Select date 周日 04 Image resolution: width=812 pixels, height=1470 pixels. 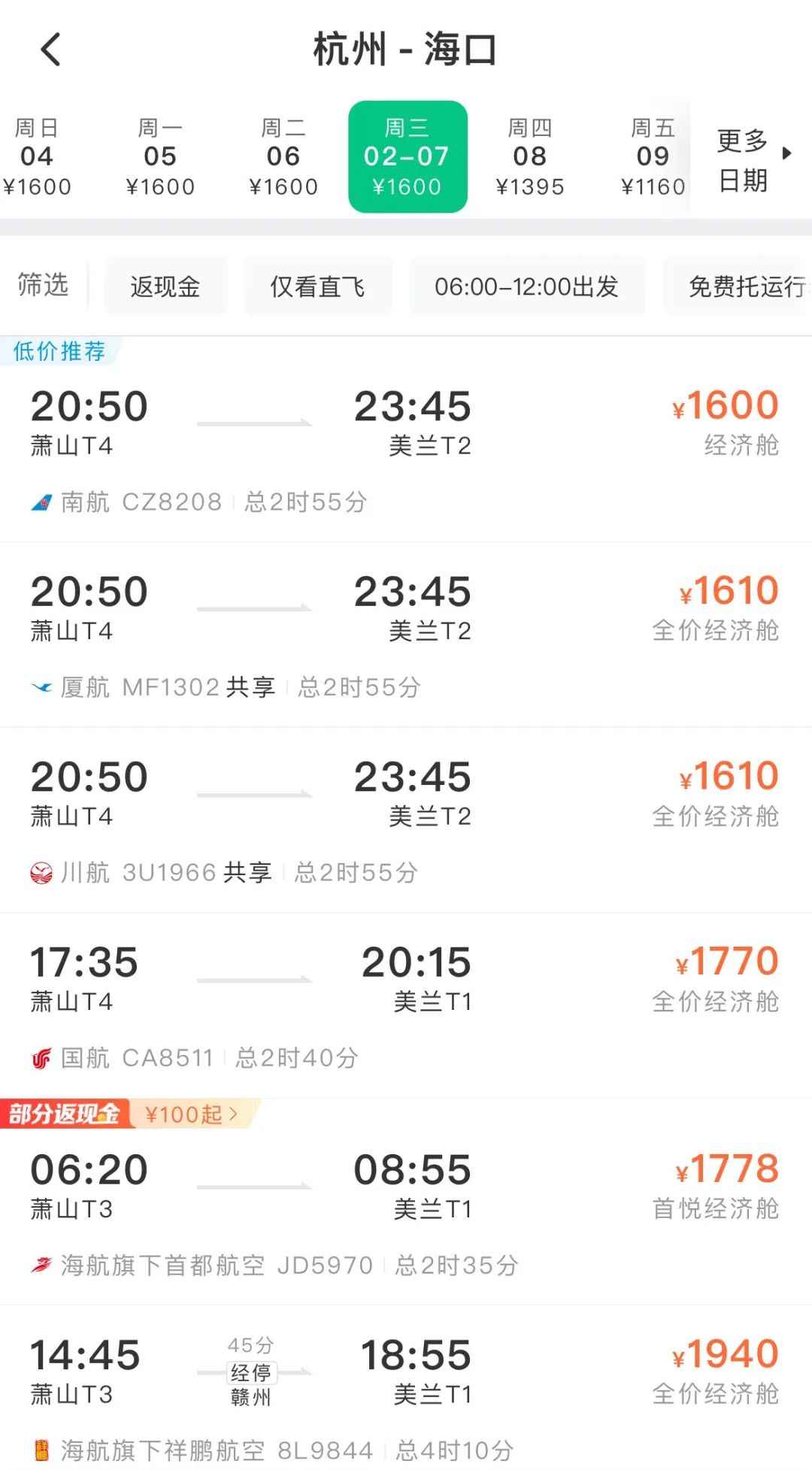click(37, 156)
